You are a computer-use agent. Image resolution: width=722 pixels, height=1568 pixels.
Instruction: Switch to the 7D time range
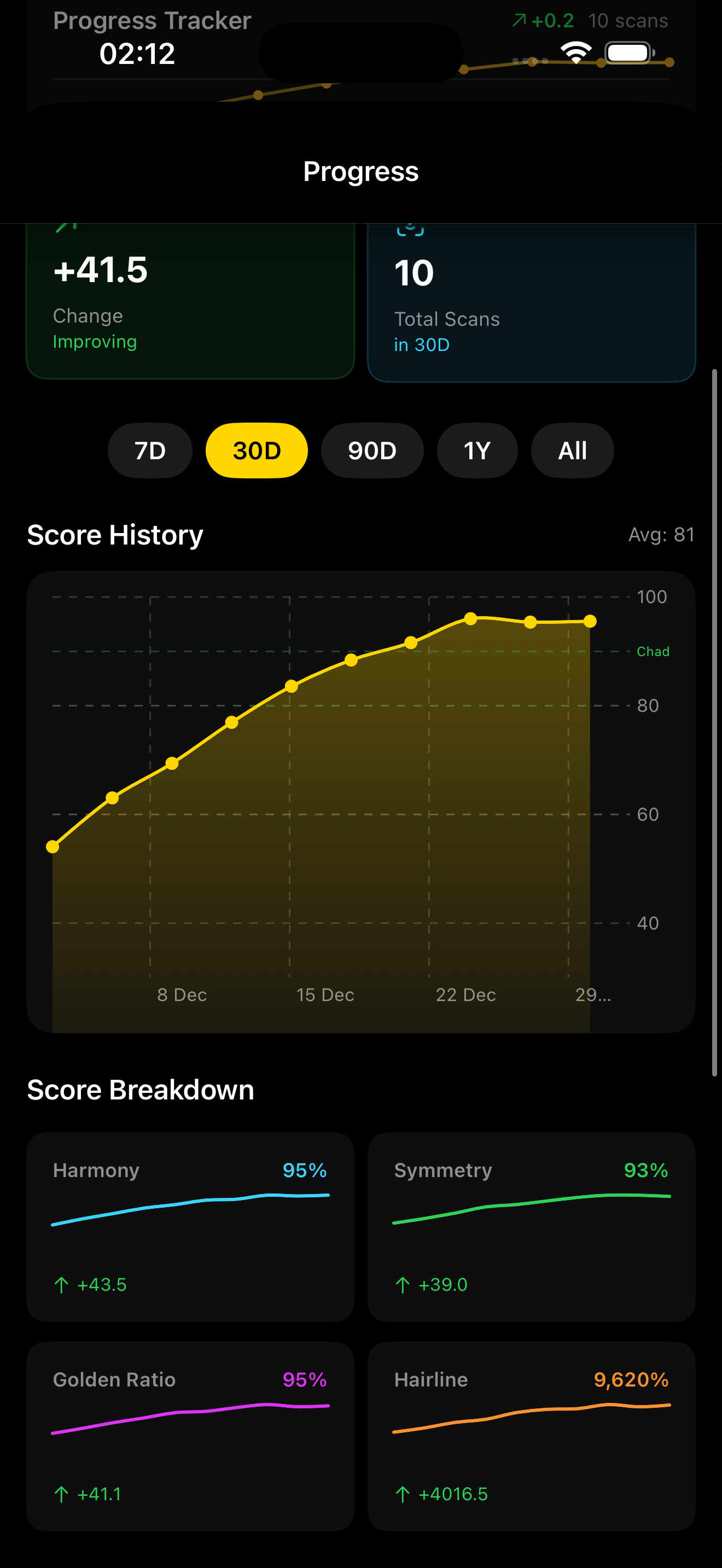pyautogui.click(x=150, y=450)
